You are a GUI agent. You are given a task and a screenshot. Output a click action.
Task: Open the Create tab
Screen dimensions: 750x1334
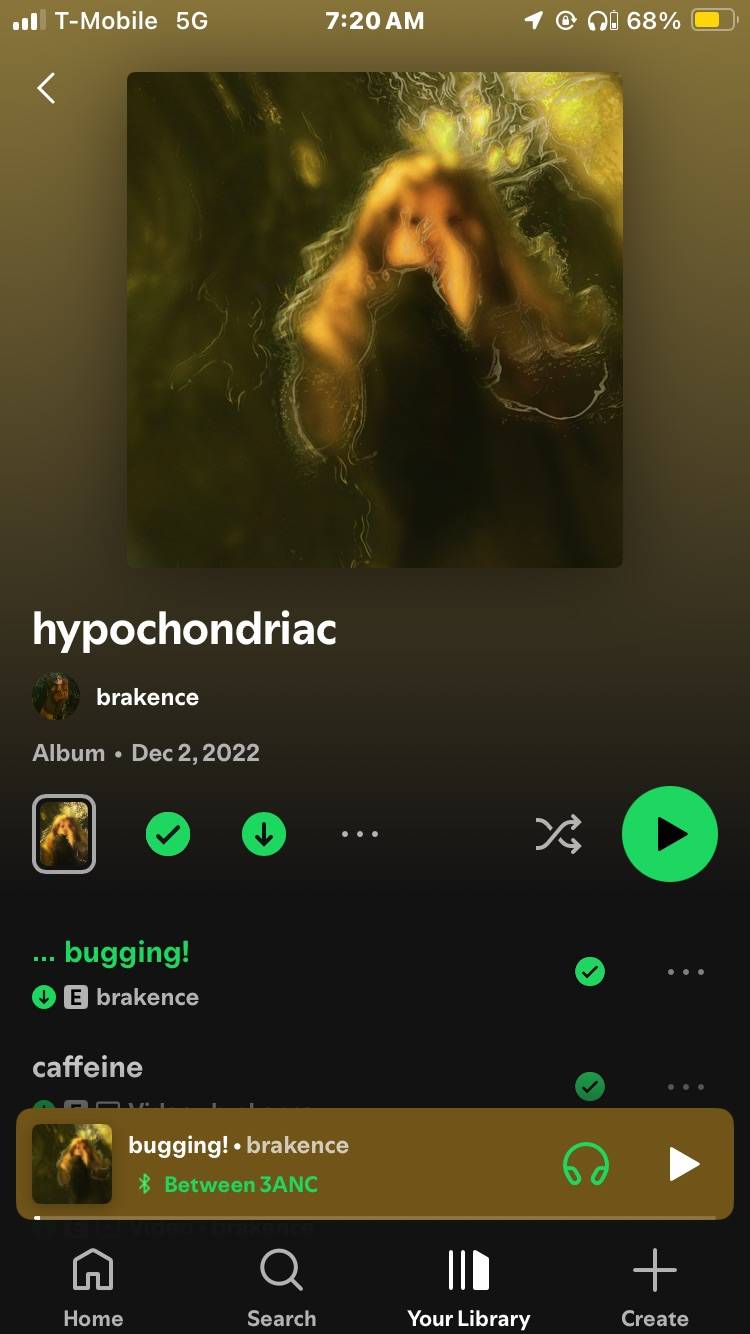click(x=655, y=1288)
